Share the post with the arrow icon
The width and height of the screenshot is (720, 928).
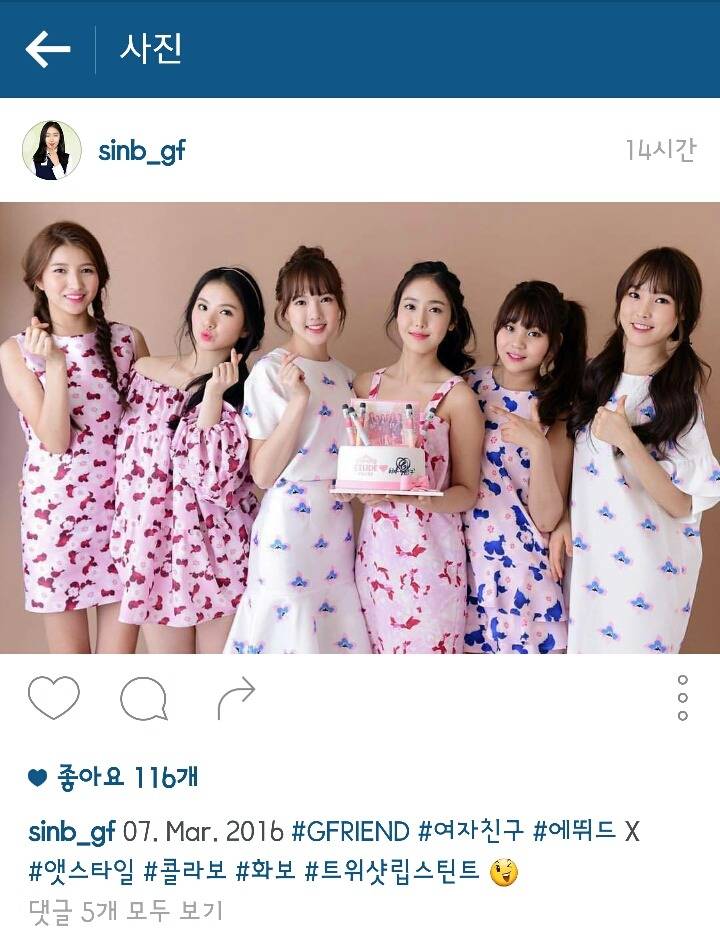coord(236,698)
